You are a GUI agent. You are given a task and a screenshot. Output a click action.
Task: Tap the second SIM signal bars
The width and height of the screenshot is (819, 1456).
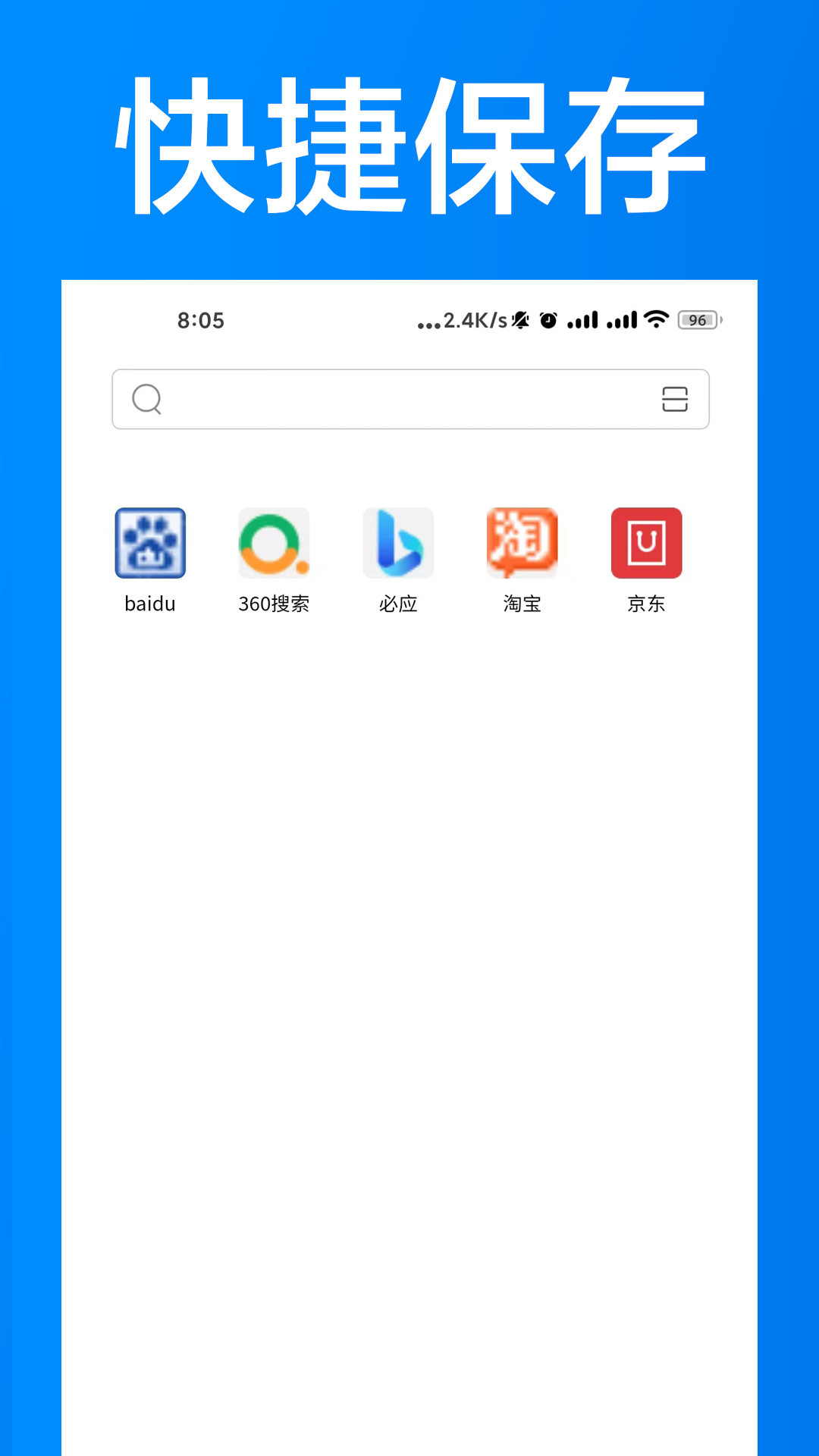(622, 319)
